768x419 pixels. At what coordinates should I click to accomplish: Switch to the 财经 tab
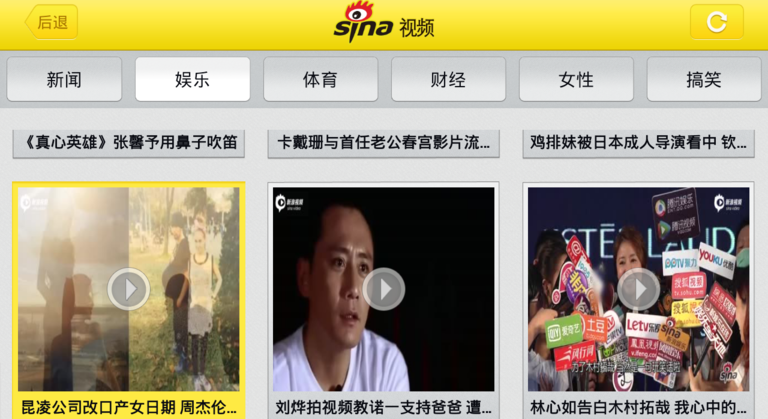coord(448,80)
